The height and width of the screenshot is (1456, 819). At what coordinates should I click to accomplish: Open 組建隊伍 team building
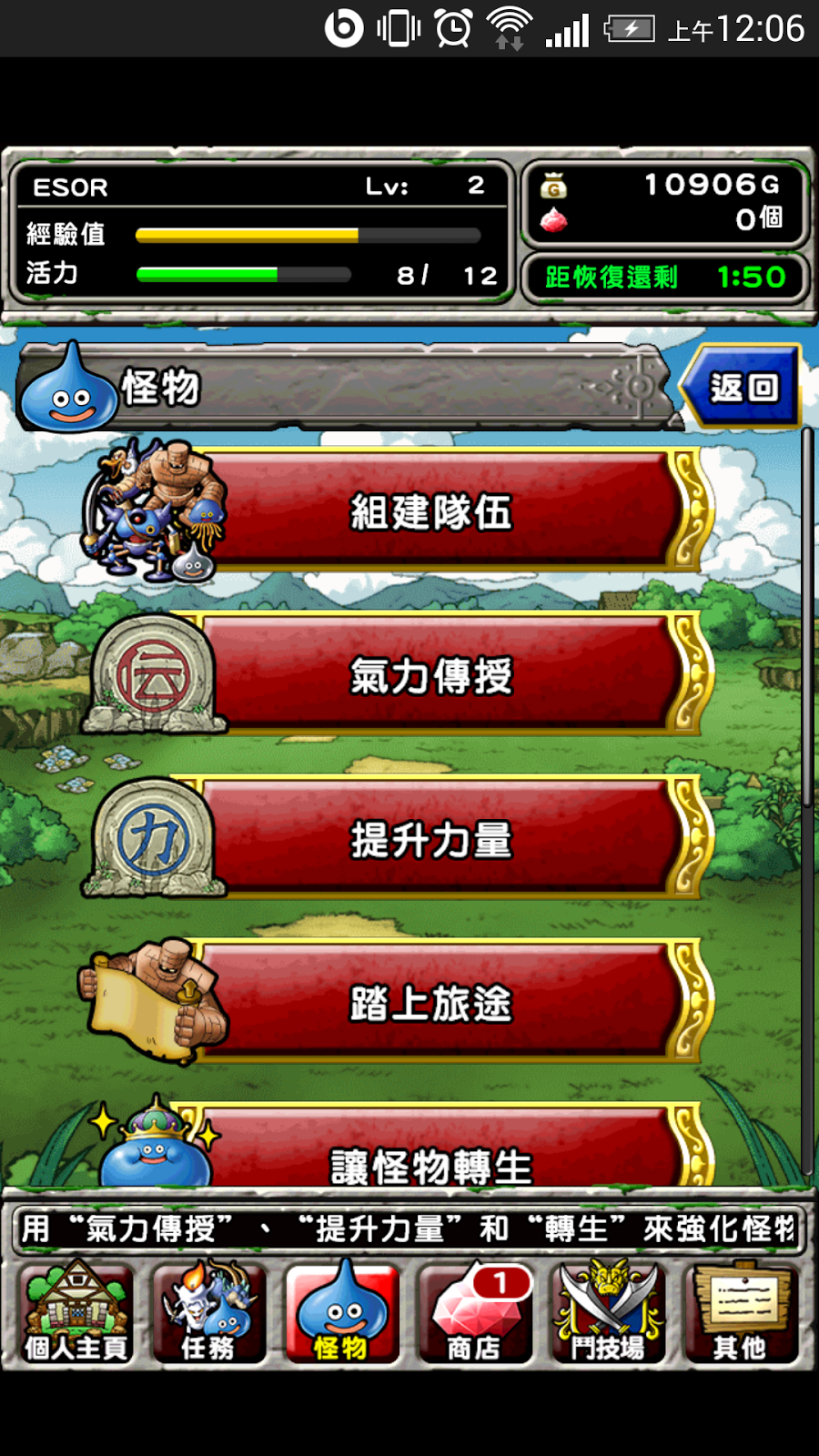tap(432, 511)
